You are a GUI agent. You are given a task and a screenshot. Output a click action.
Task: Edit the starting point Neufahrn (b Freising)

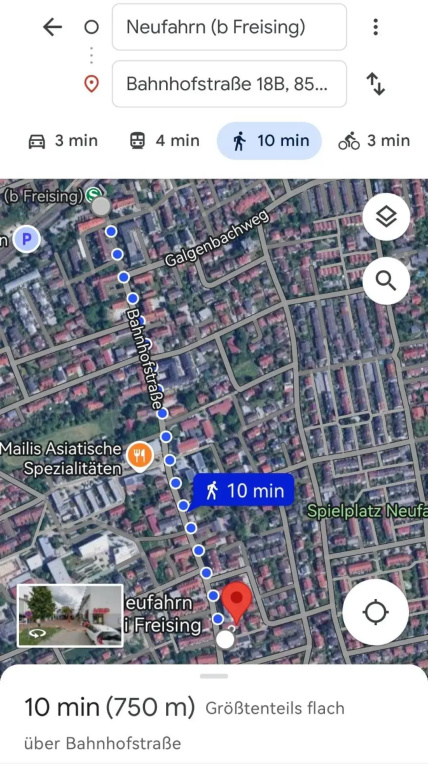click(x=229, y=27)
